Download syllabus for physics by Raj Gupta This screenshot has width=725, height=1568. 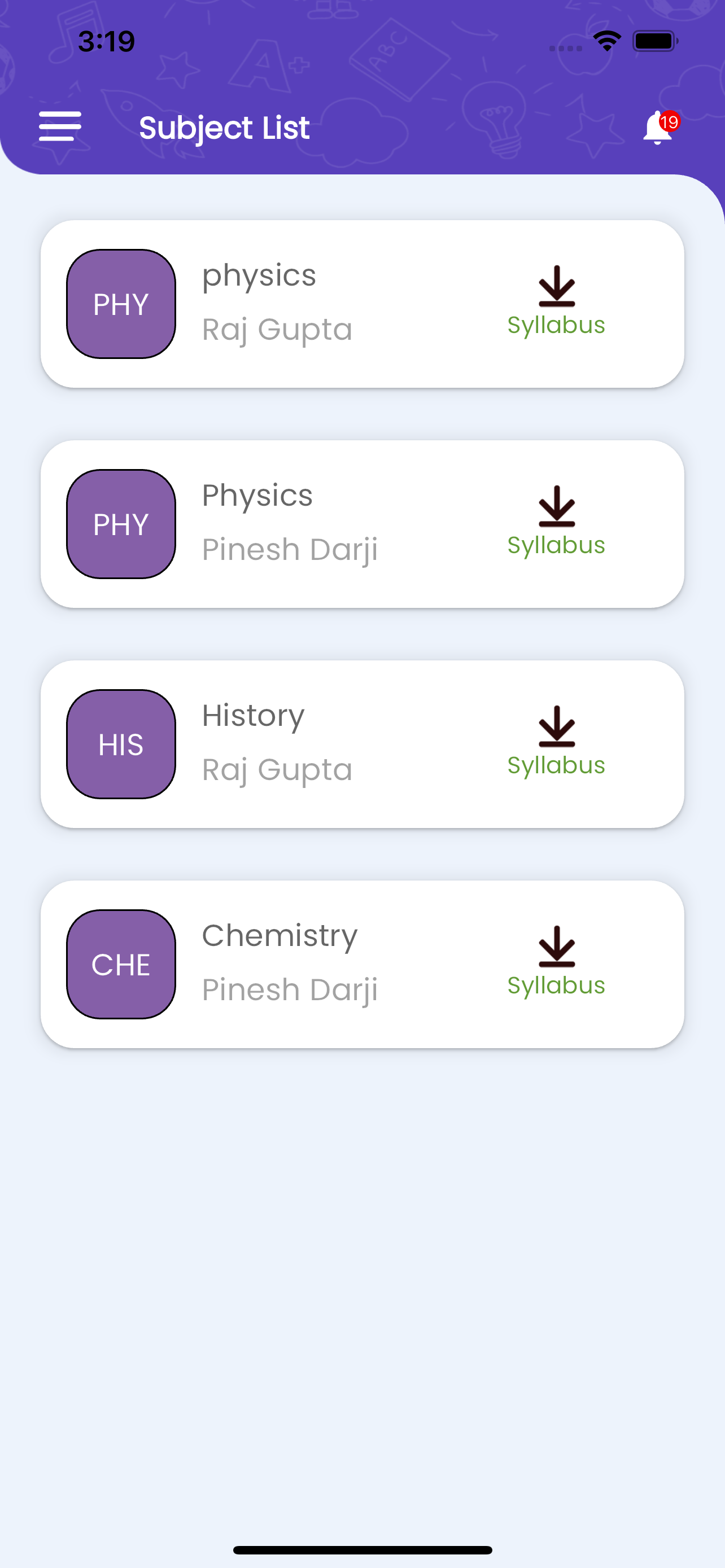[x=556, y=301]
